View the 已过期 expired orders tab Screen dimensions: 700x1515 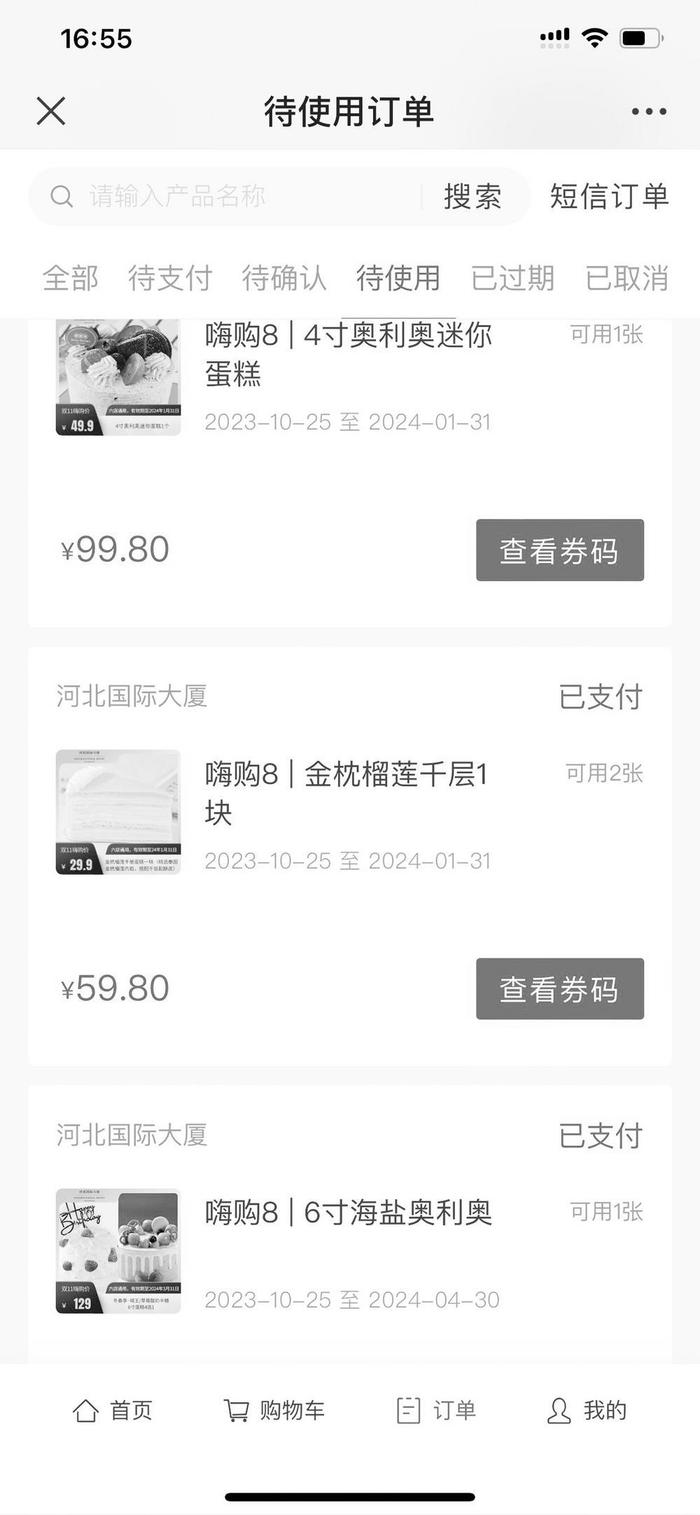512,278
